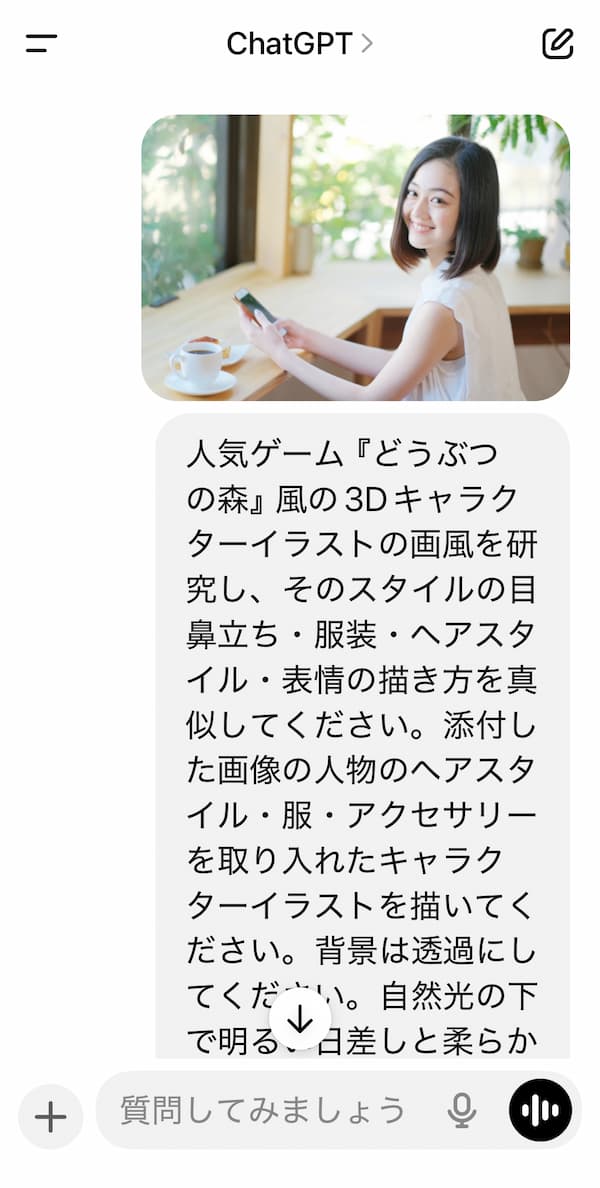This screenshot has width=600, height=1188.
Task: Open the ChatGPT model selector
Action: pos(299,44)
